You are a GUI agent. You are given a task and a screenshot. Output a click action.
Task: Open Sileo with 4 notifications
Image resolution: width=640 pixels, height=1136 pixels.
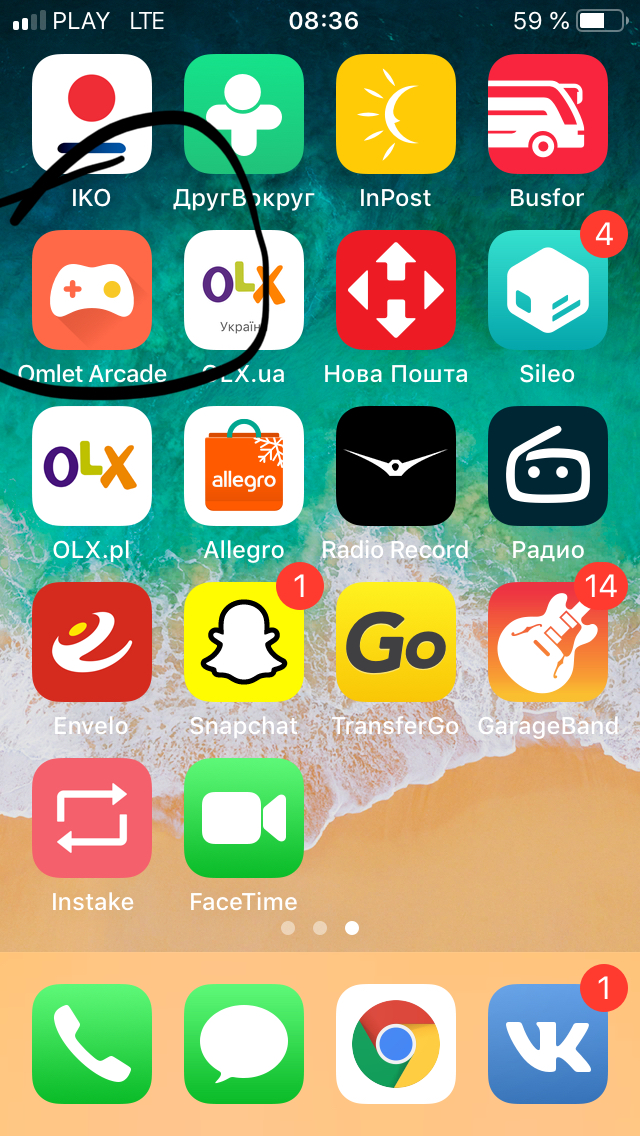pyautogui.click(x=548, y=290)
